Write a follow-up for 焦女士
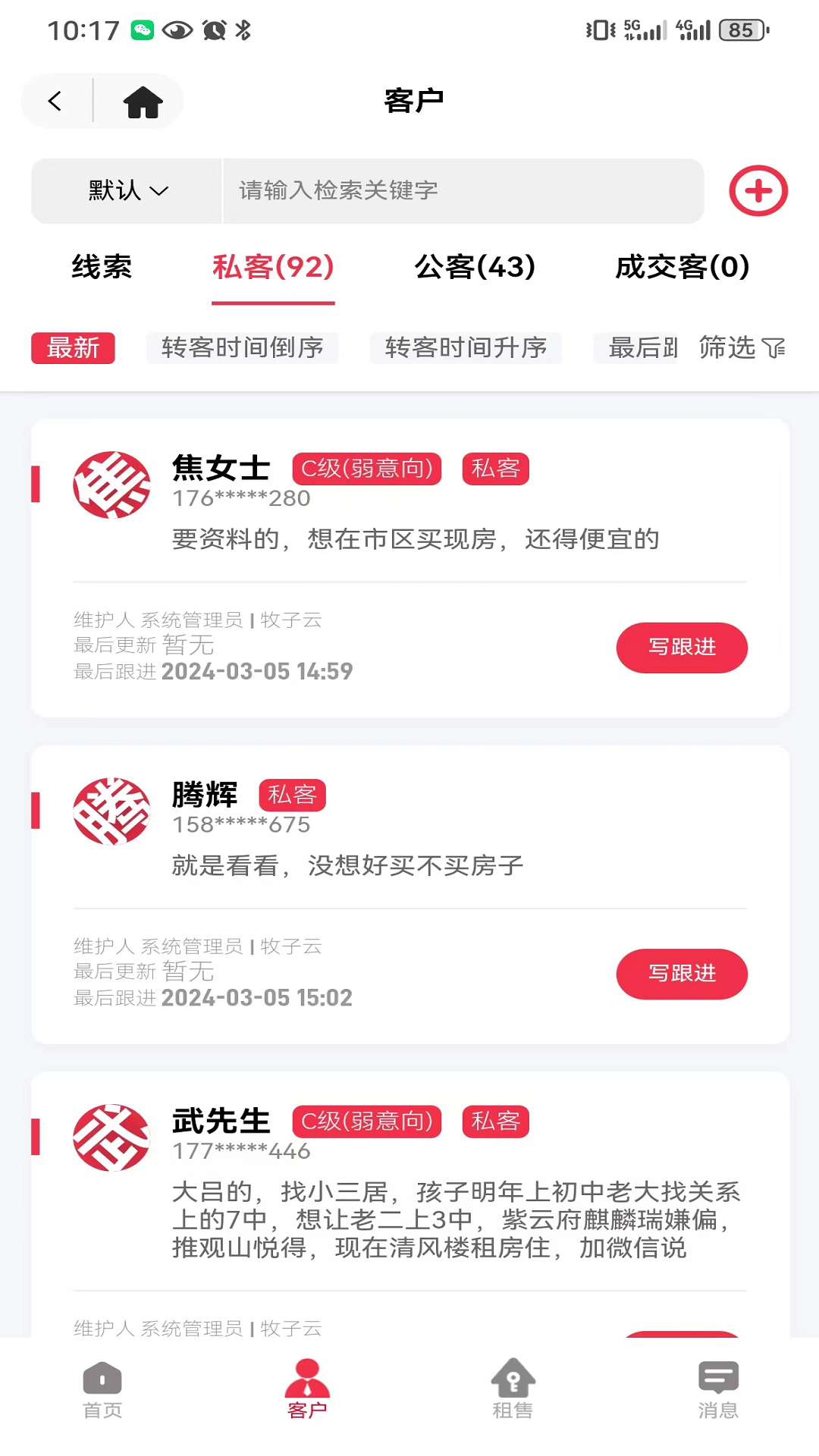The image size is (819, 1456). pos(681,647)
